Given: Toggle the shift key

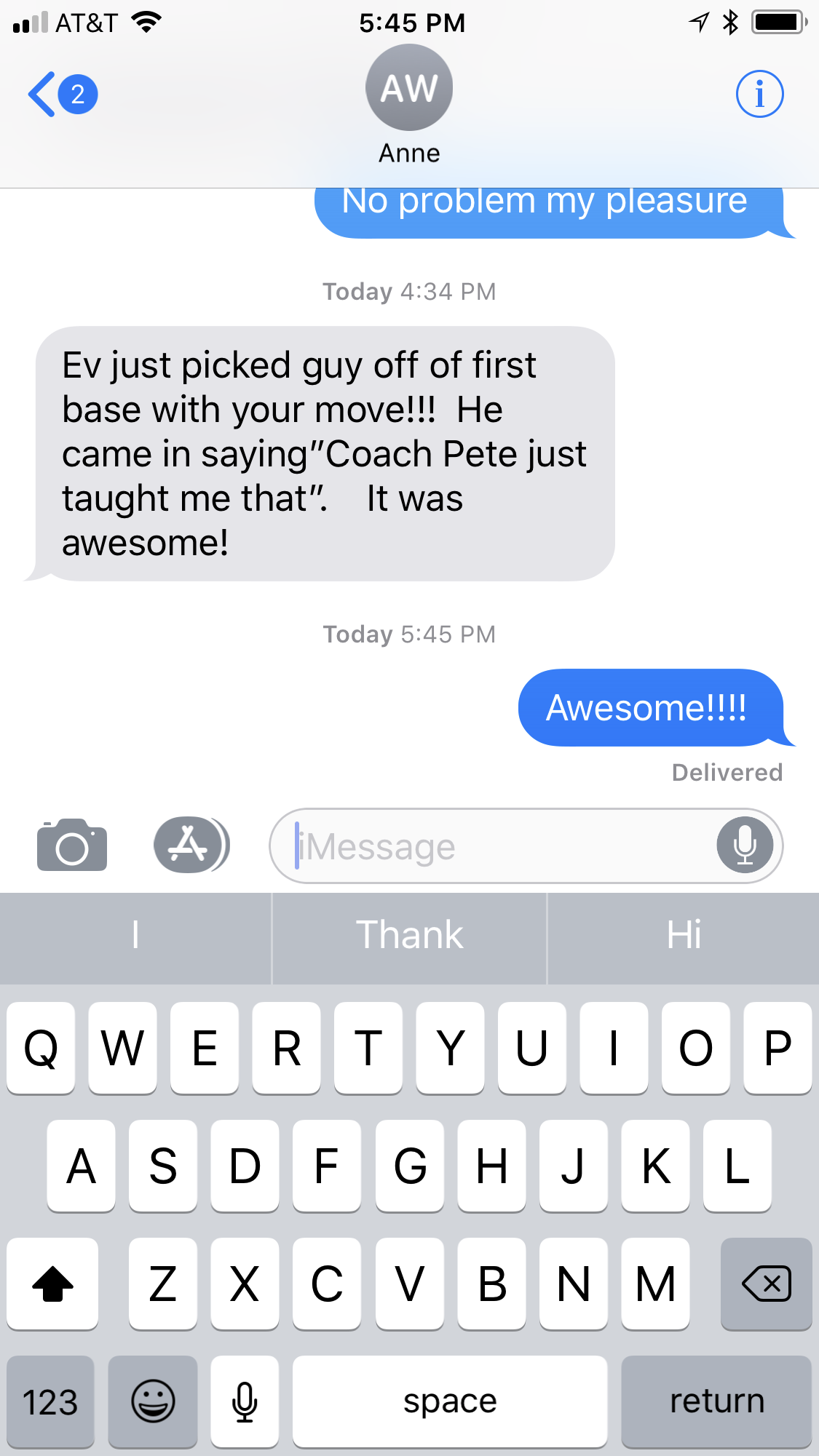Looking at the screenshot, I should pos(52,1284).
